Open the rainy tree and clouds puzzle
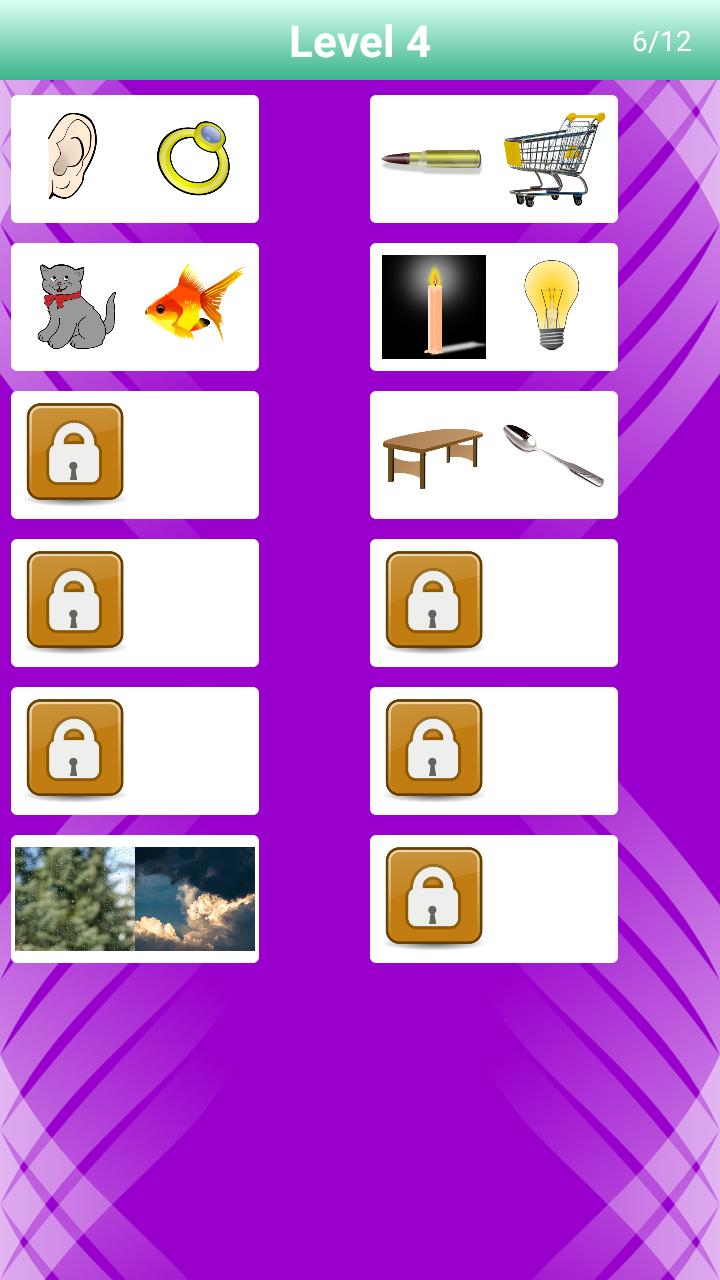The width and height of the screenshot is (720, 1280). coord(135,899)
